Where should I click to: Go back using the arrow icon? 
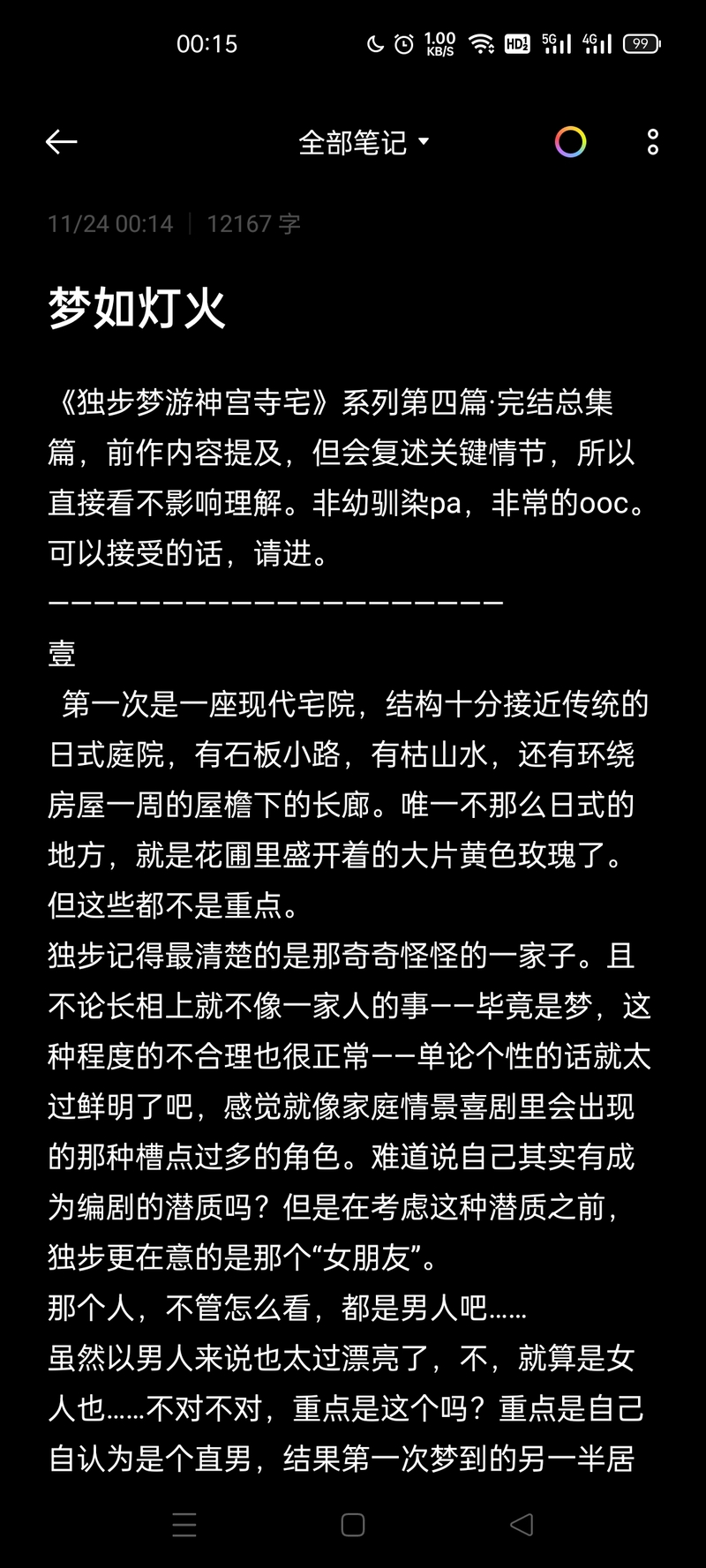pos(61,142)
